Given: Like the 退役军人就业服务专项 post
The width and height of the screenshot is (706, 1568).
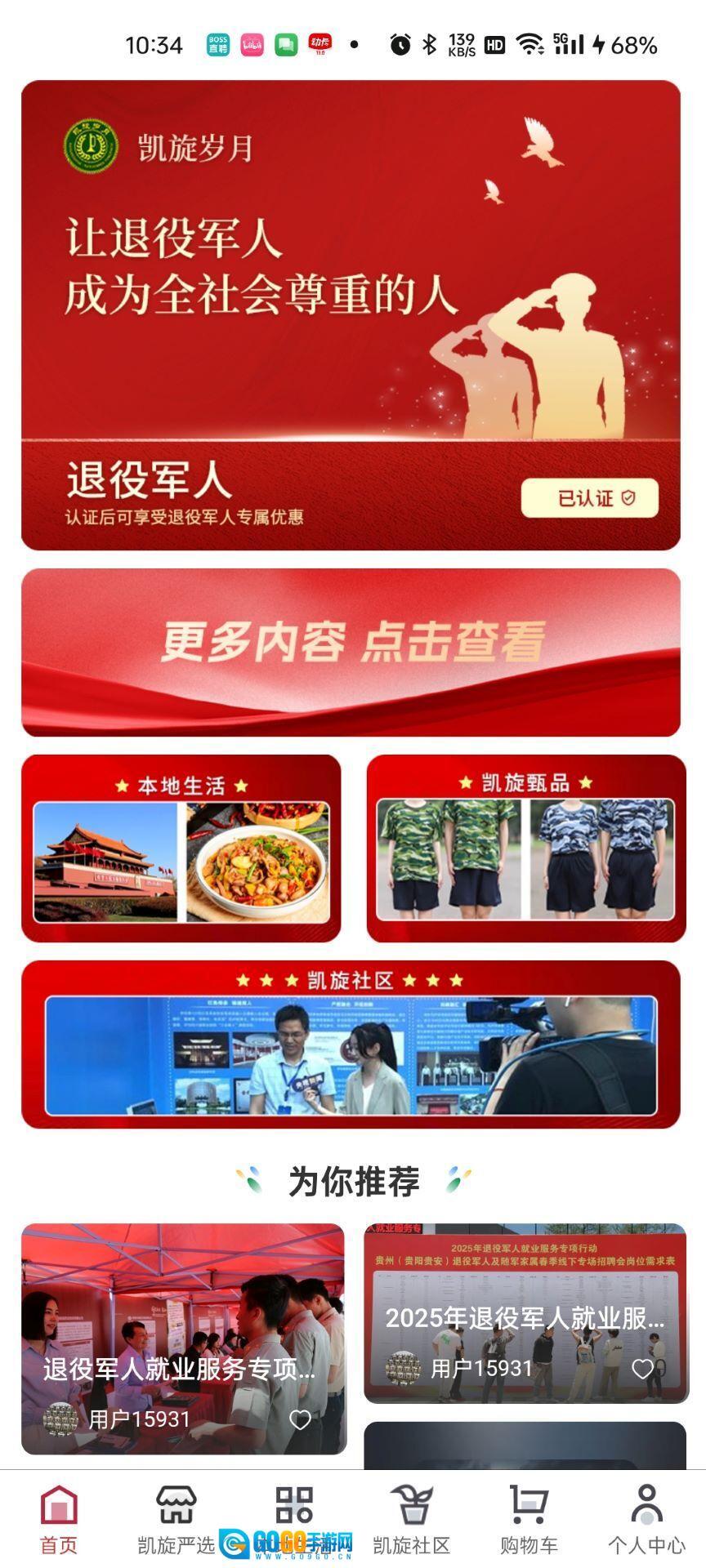Looking at the screenshot, I should pos(300,1420).
